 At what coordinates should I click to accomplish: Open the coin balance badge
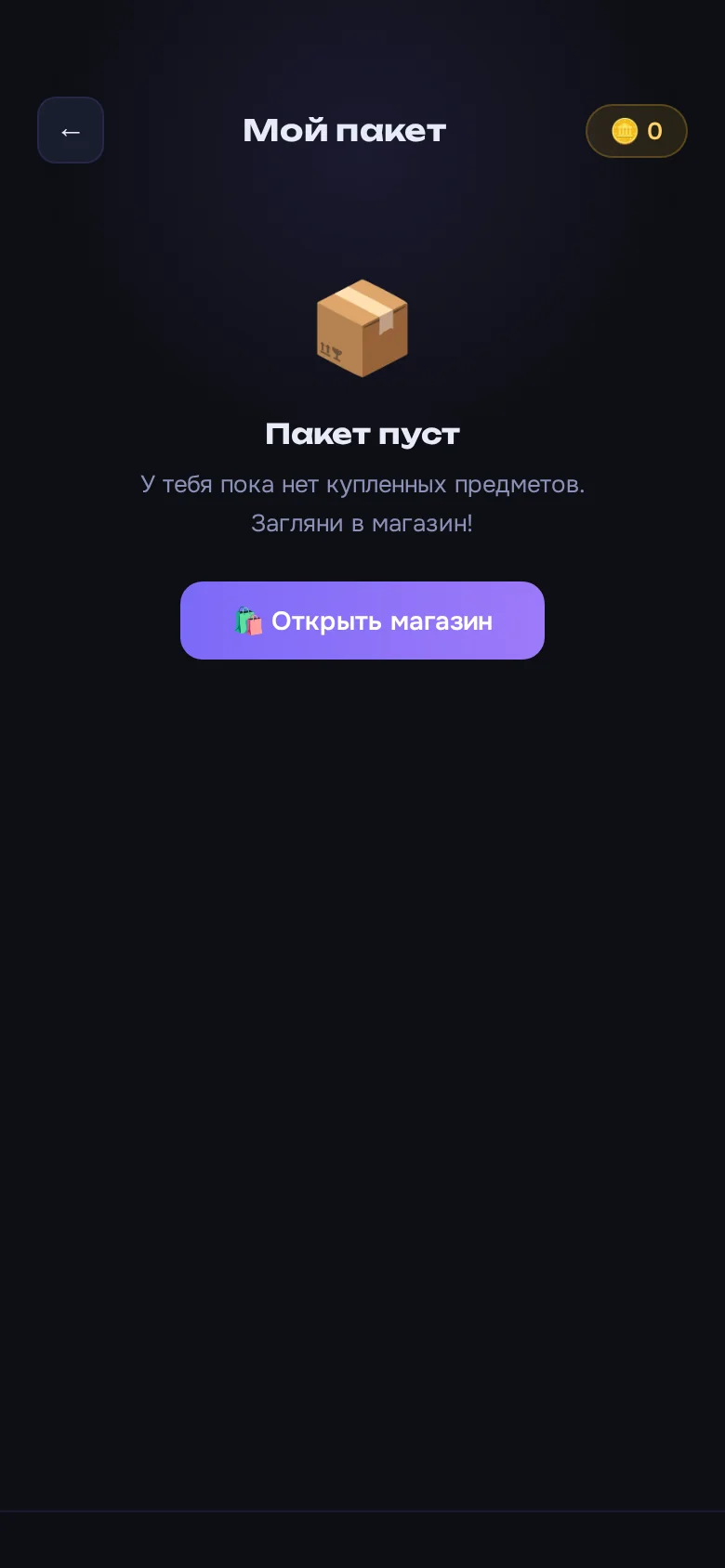637,131
